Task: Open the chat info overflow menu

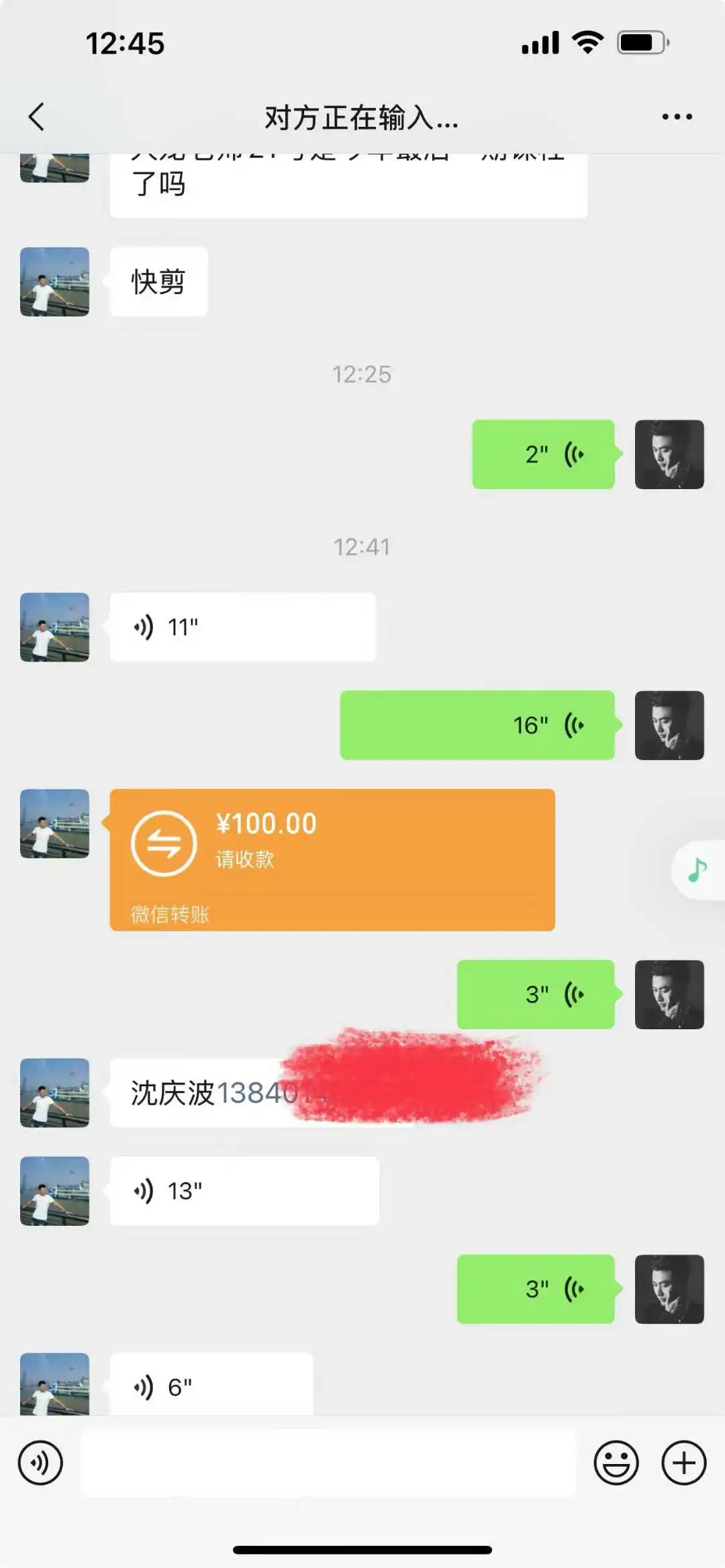Action: (677, 117)
